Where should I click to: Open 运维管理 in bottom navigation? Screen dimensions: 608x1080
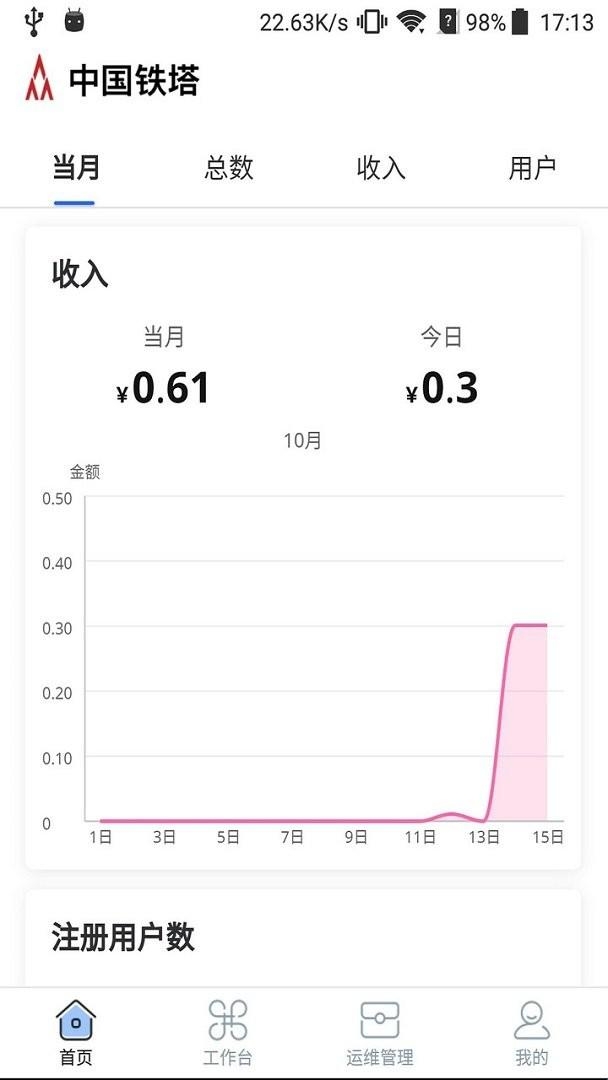click(380, 1032)
